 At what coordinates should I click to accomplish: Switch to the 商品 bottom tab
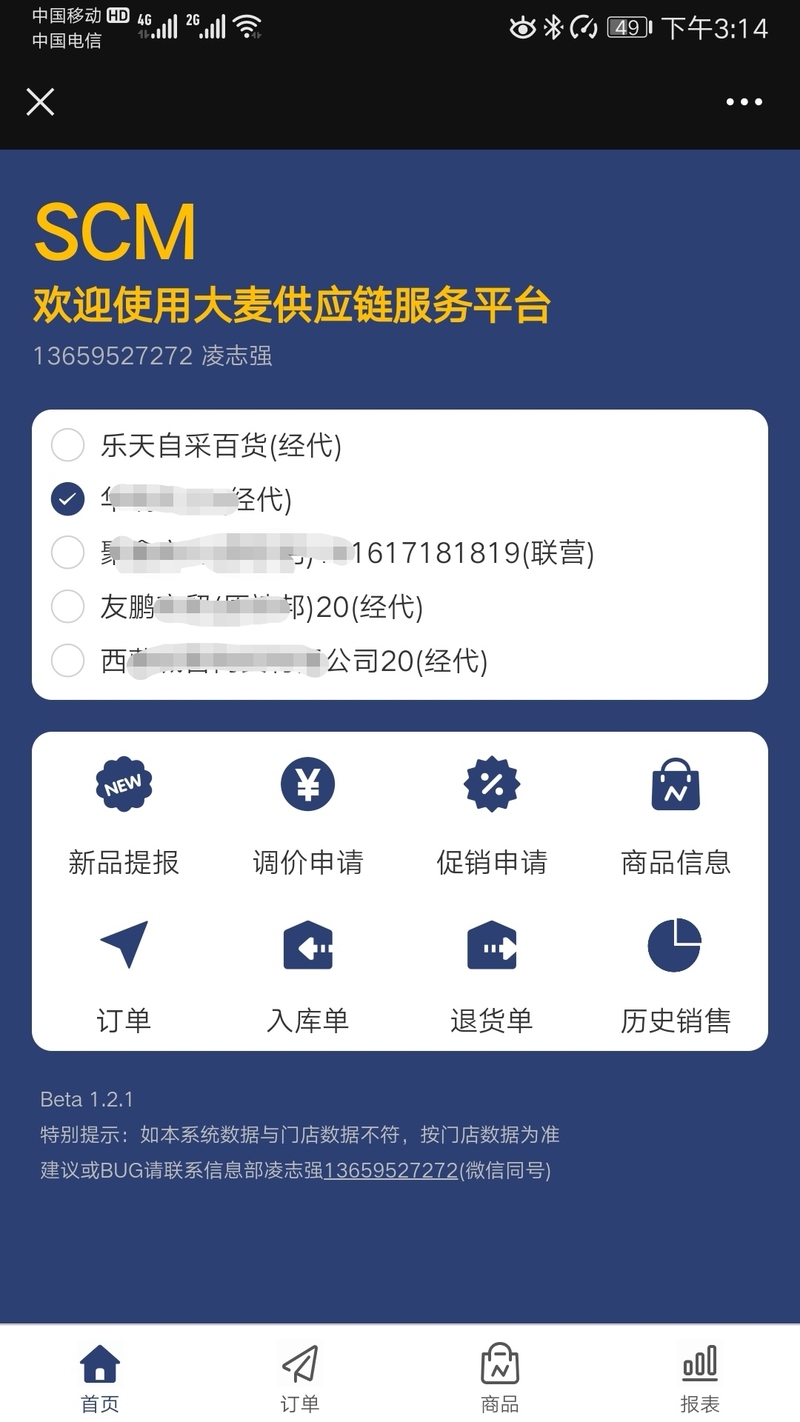tap(500, 1378)
